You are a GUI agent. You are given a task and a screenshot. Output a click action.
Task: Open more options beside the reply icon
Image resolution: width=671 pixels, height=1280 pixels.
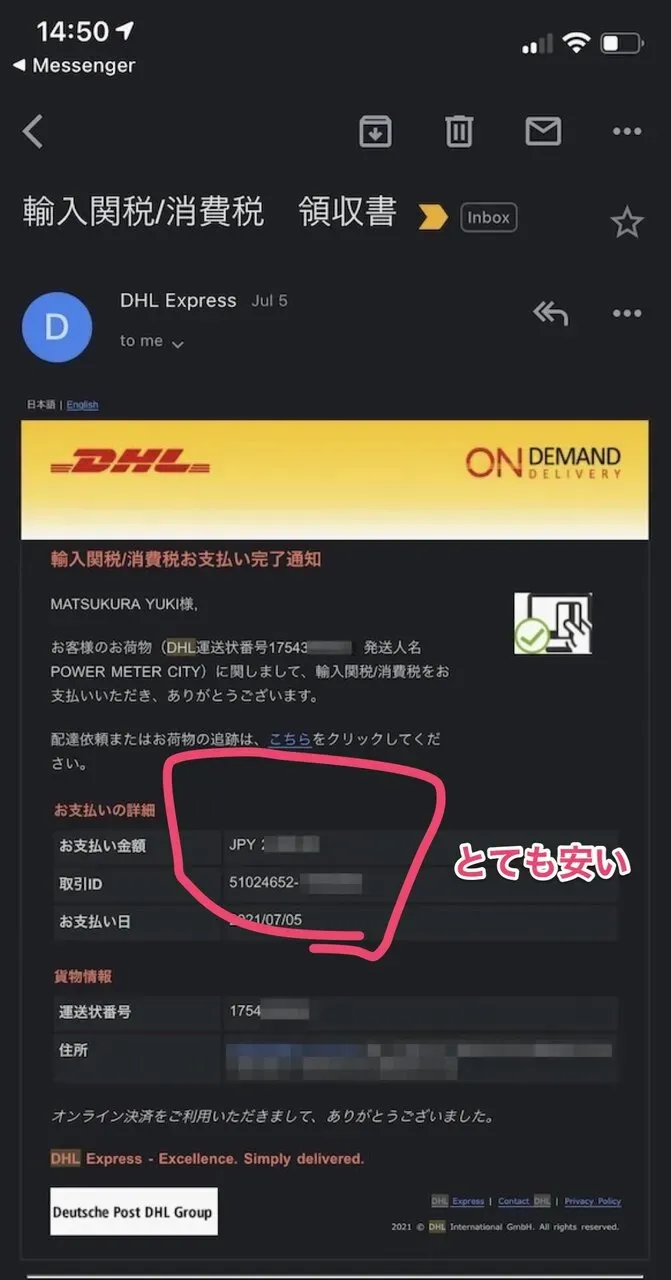[627, 314]
